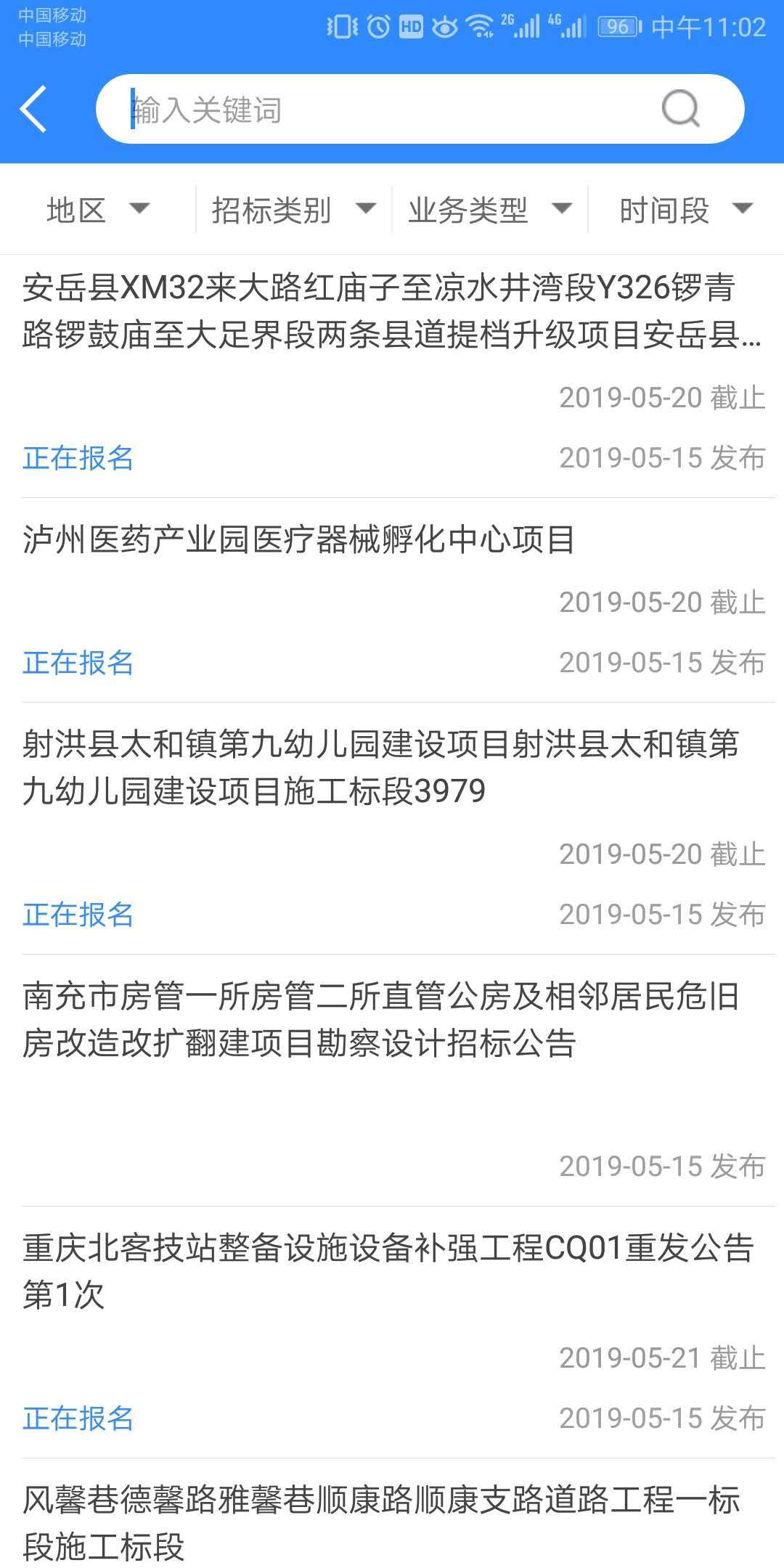The image size is (784, 1568).
Task: Tap the magnifier search icon
Action: click(680, 109)
